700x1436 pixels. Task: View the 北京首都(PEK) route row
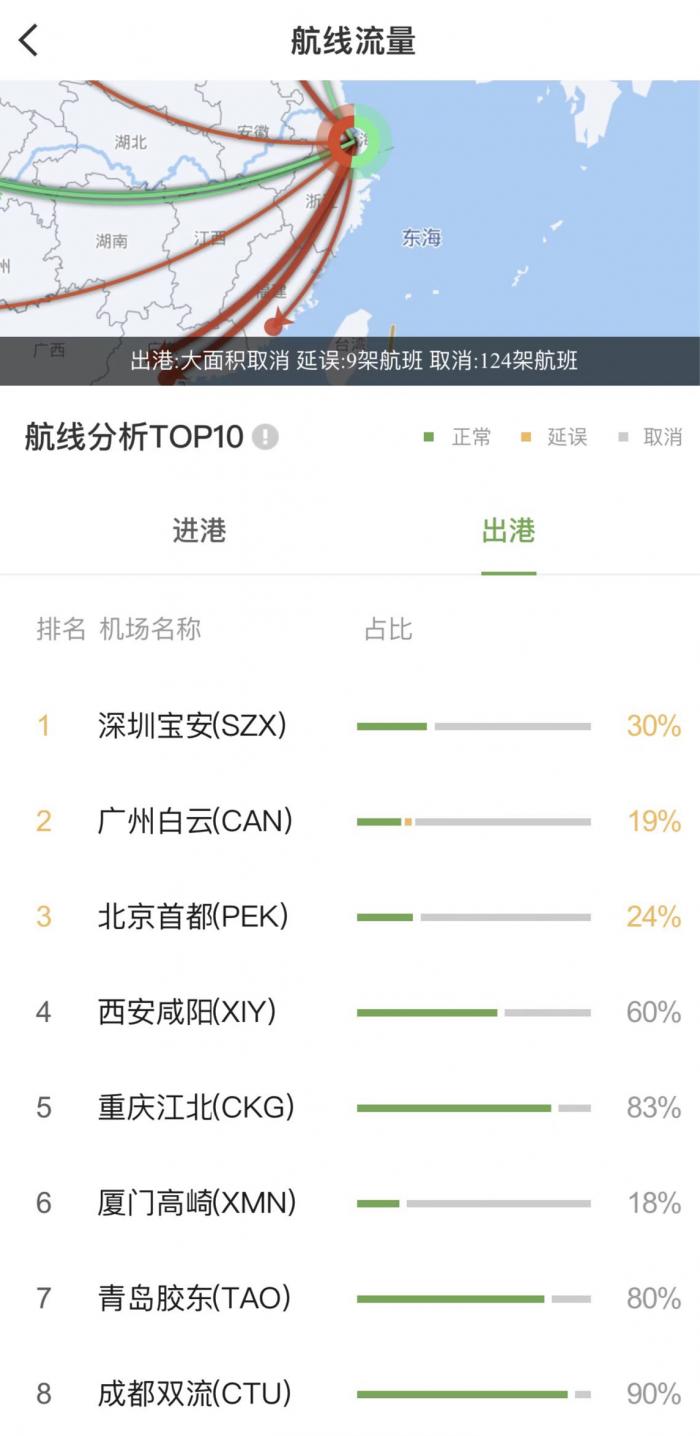pyautogui.click(x=350, y=916)
